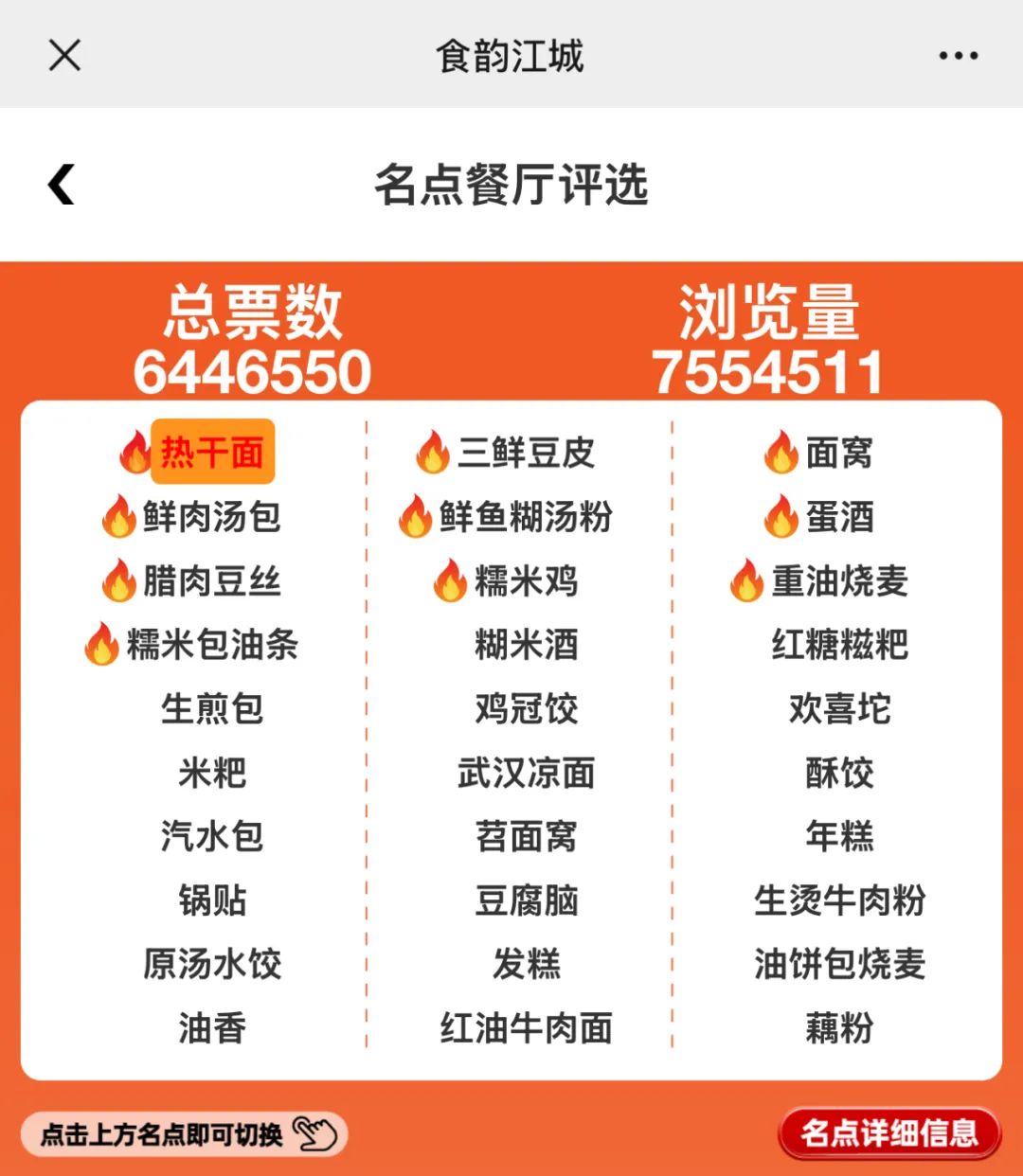Pick 鲜鱼糊汤粉

click(526, 517)
